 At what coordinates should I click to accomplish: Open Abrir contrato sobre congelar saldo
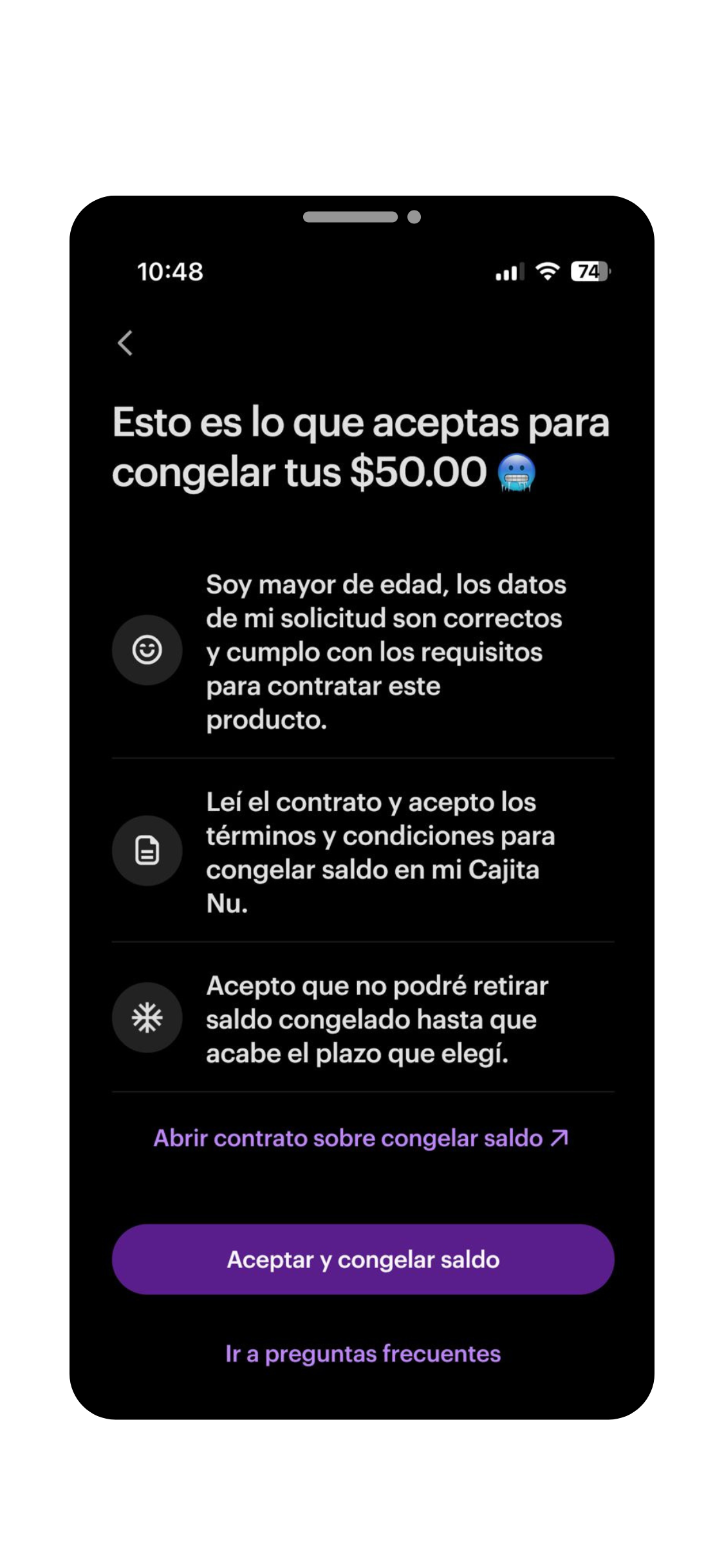362,1137
